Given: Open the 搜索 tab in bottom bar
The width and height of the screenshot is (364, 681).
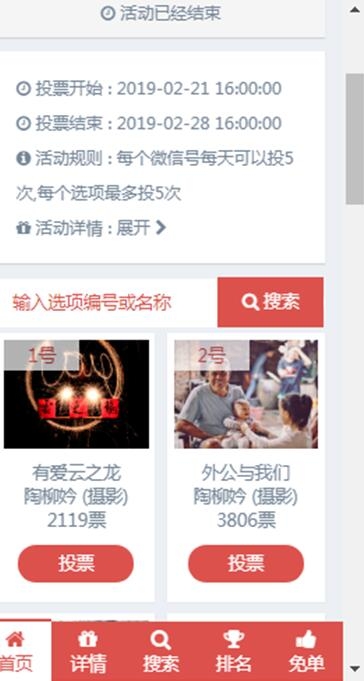Looking at the screenshot, I should (161, 651).
